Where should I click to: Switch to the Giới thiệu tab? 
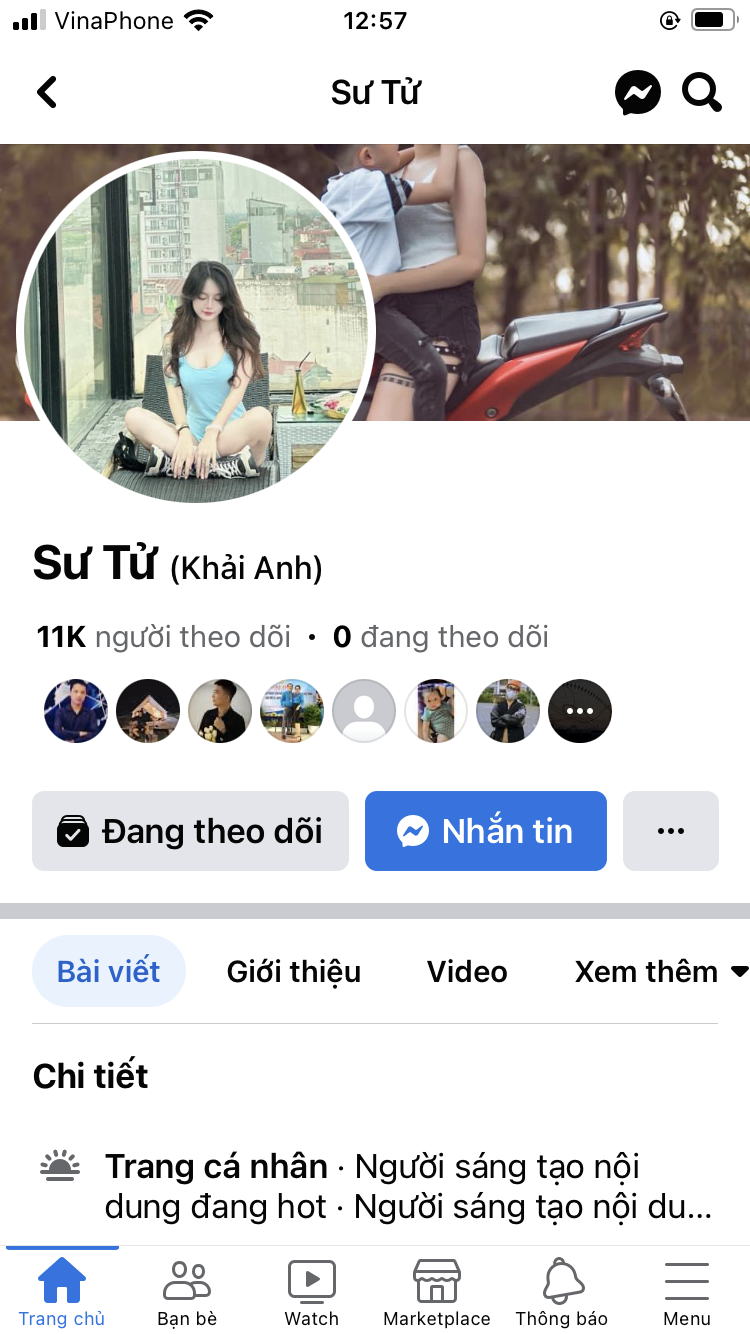coord(294,971)
